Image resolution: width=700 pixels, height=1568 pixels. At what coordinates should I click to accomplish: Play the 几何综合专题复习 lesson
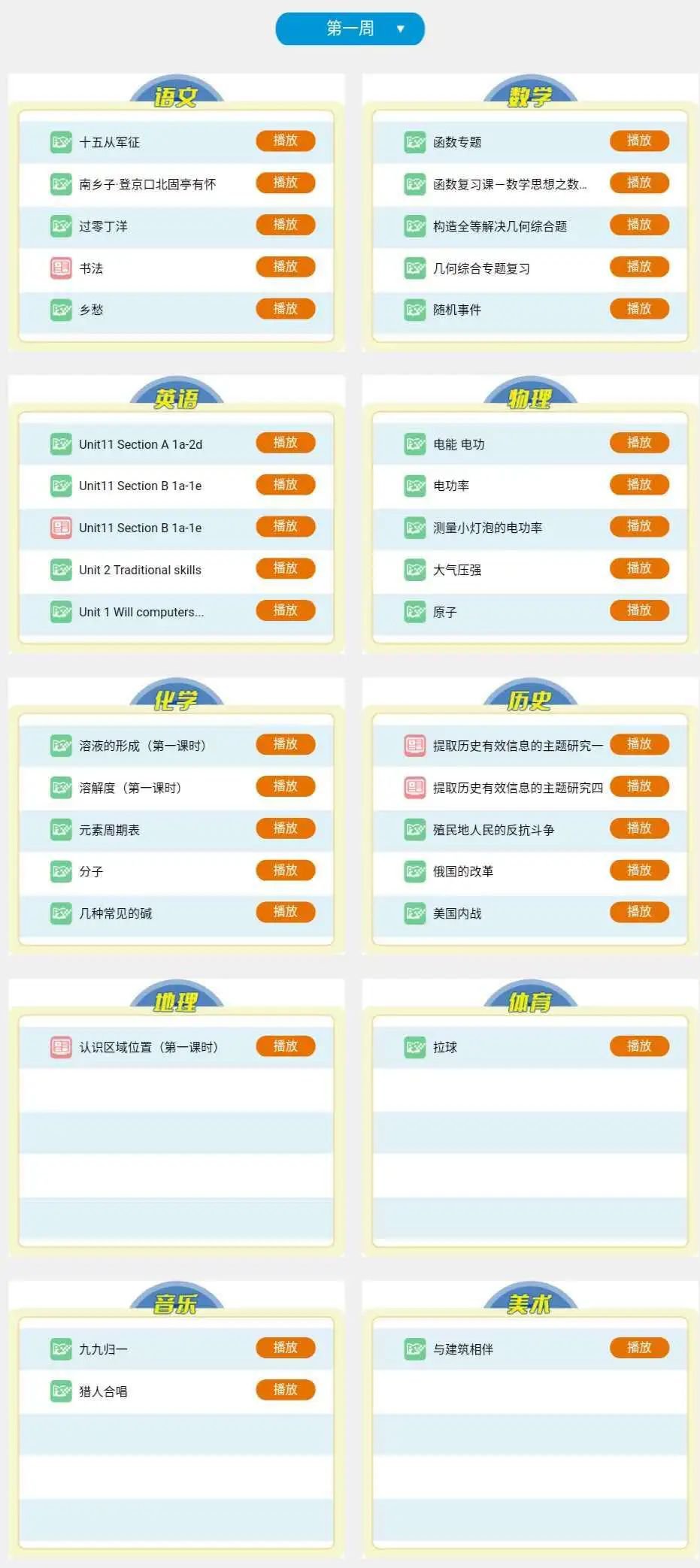638,267
